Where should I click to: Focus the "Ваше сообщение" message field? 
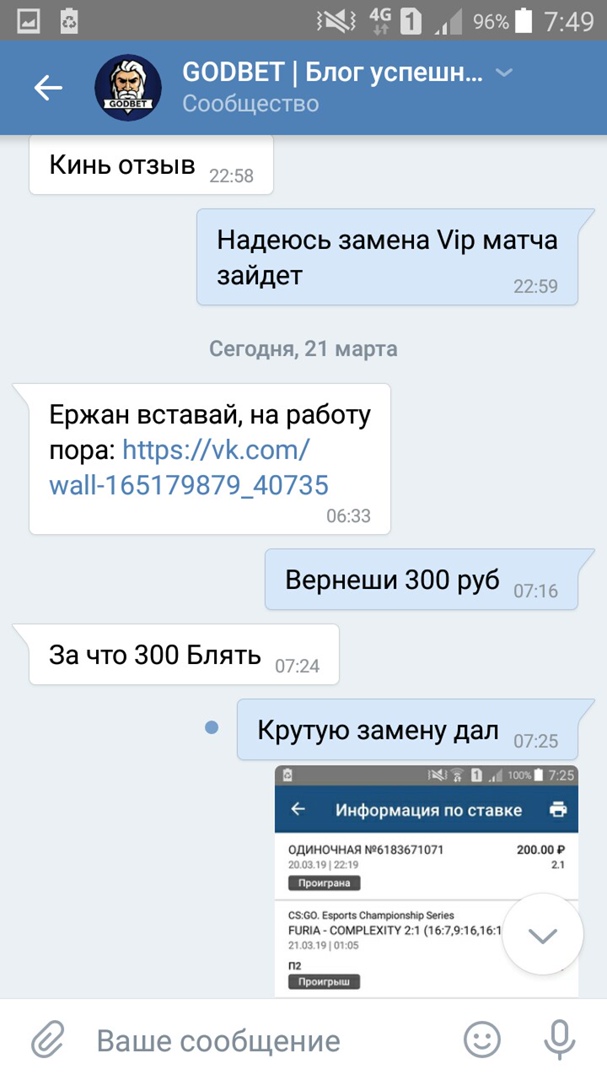(260, 1040)
